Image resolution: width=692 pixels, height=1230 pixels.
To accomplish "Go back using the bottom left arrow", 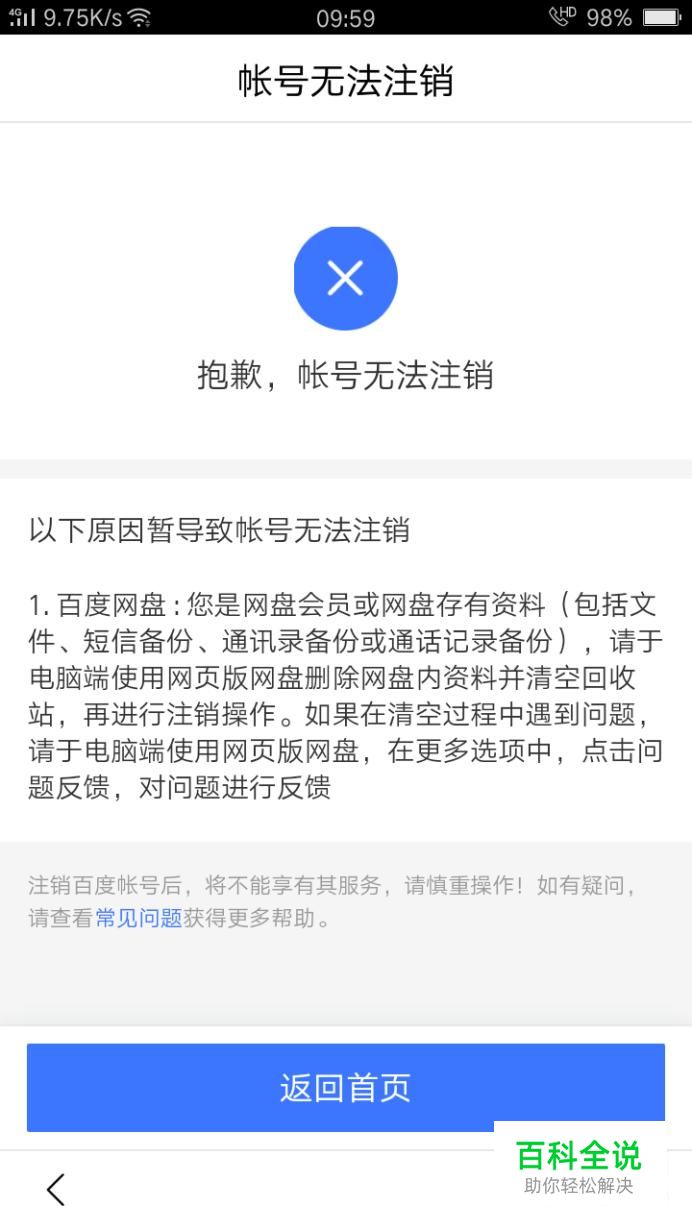I will coord(56,1189).
